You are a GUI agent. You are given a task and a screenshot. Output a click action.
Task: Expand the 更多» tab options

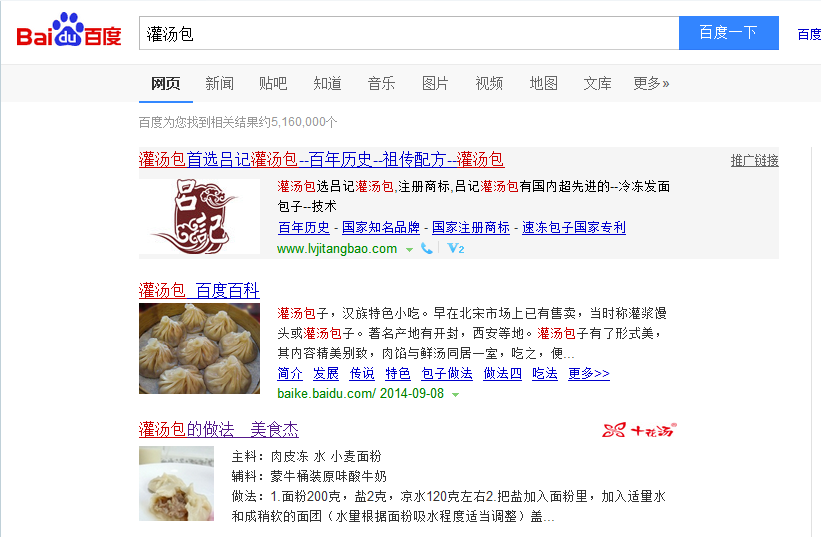(x=651, y=83)
